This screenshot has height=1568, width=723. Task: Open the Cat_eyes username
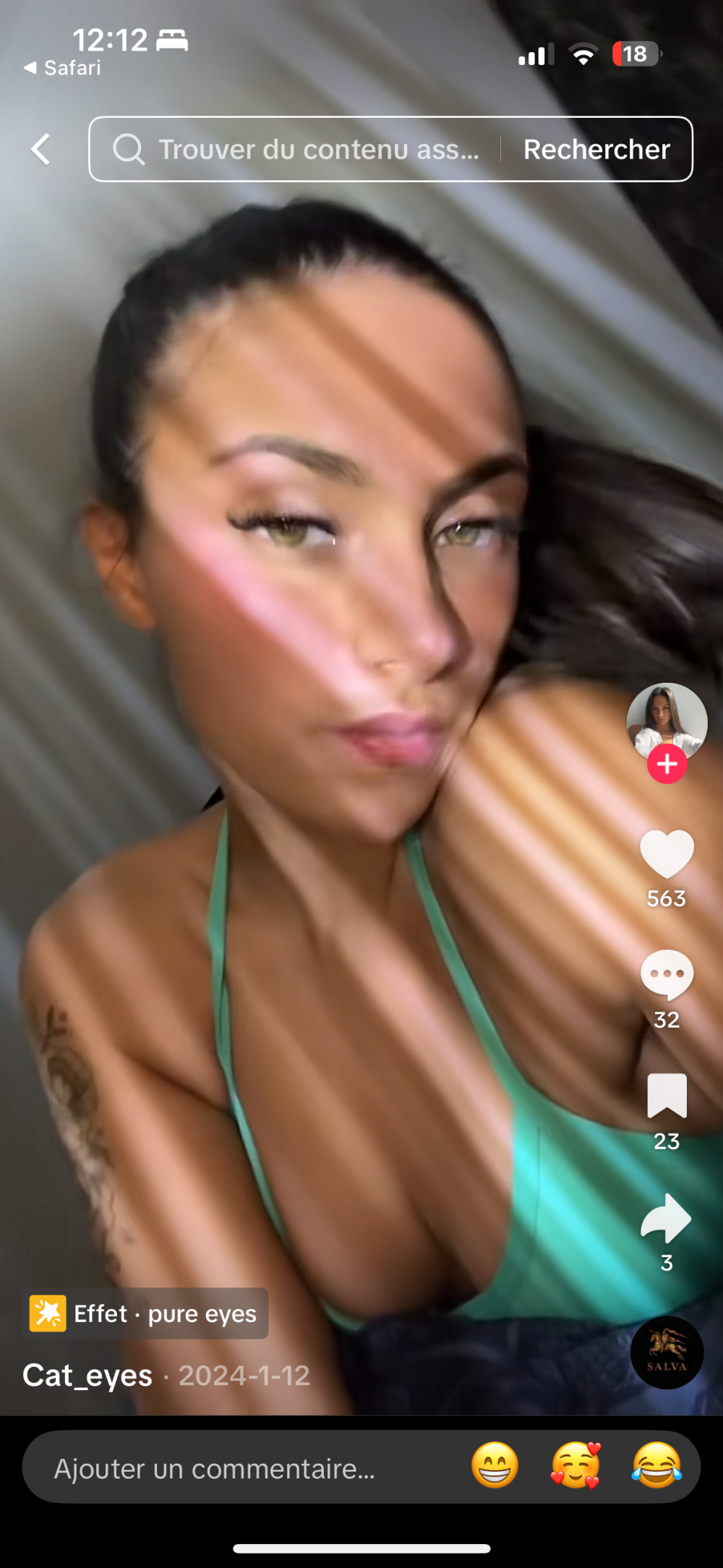87,1376
